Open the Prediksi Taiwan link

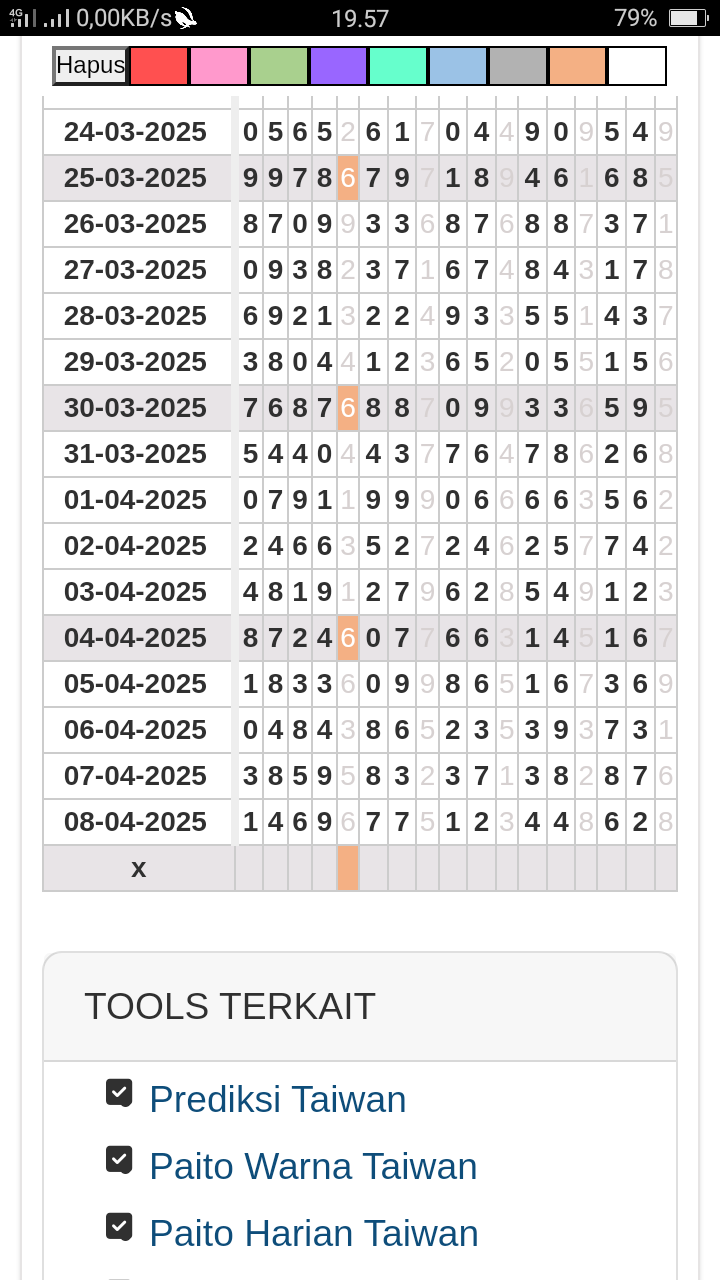point(278,1100)
